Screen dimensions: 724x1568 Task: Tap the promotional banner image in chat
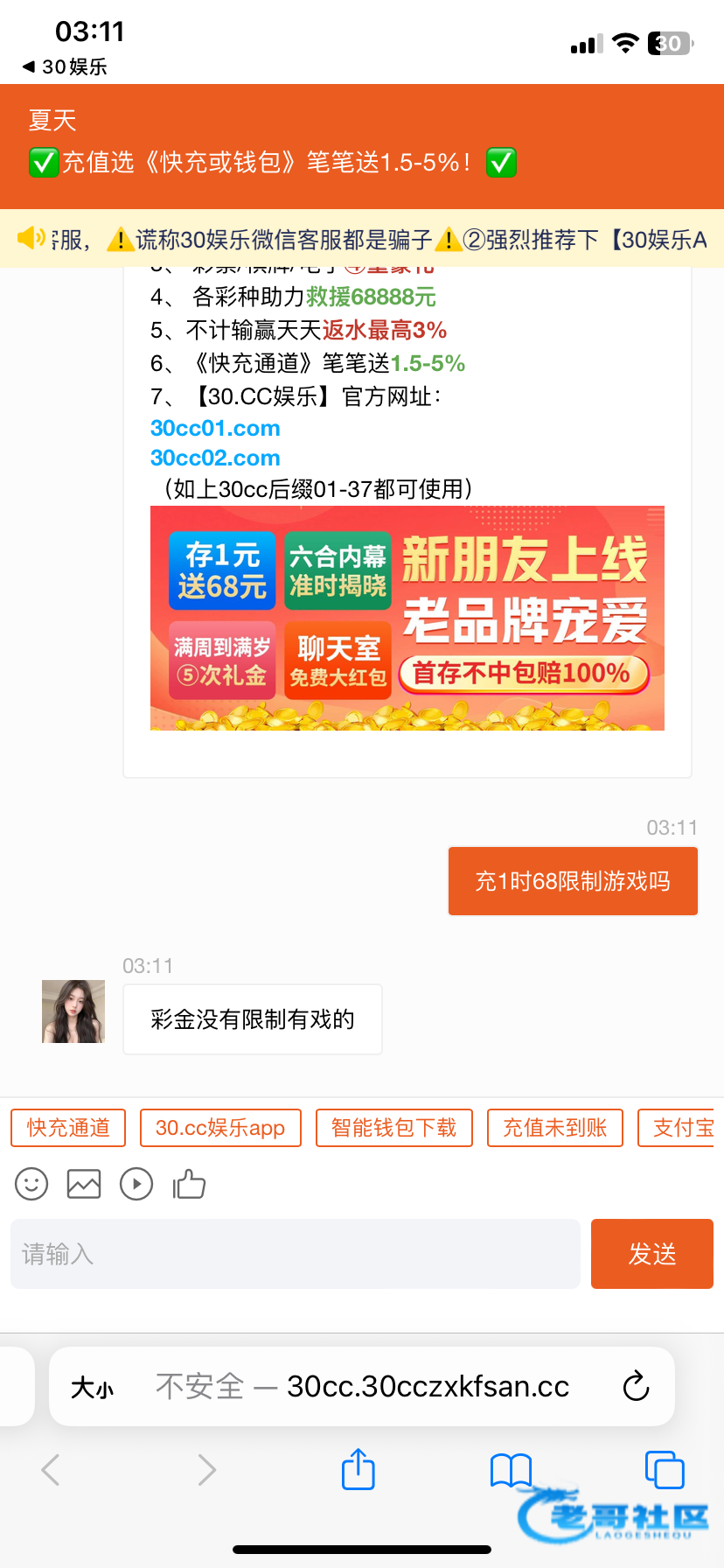[407, 618]
